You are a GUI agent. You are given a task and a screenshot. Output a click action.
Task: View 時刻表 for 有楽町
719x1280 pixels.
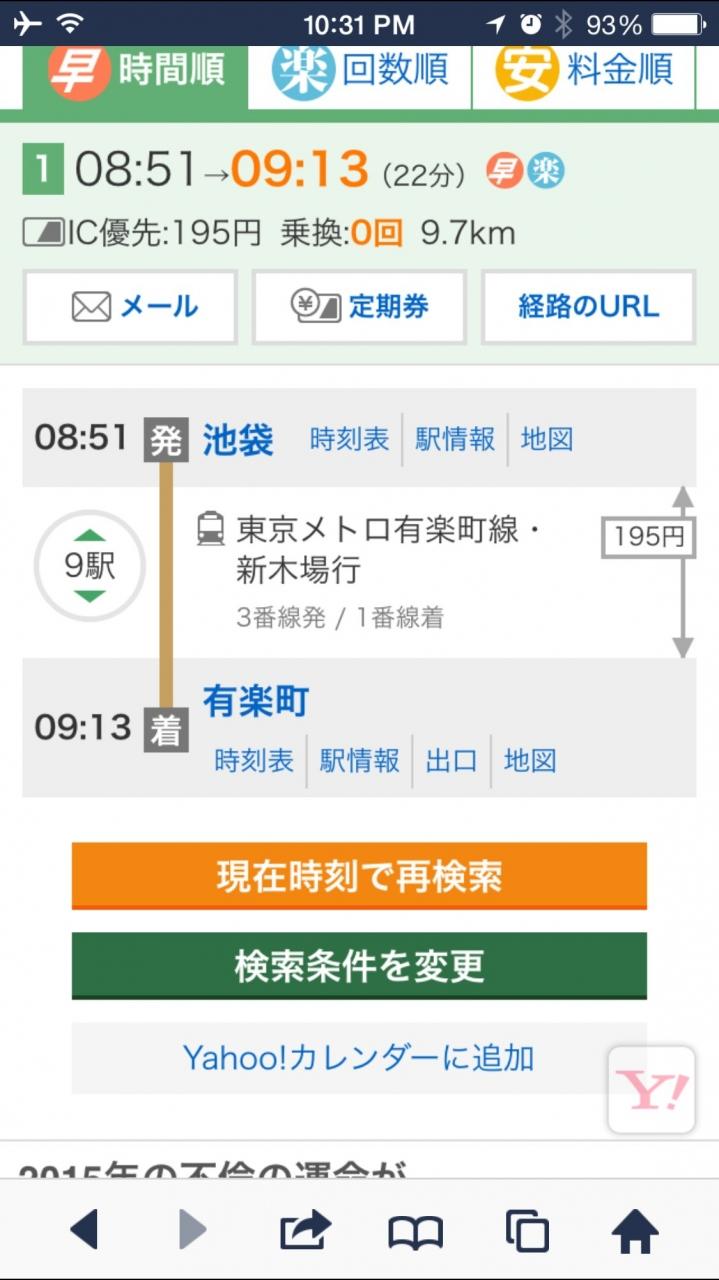254,761
